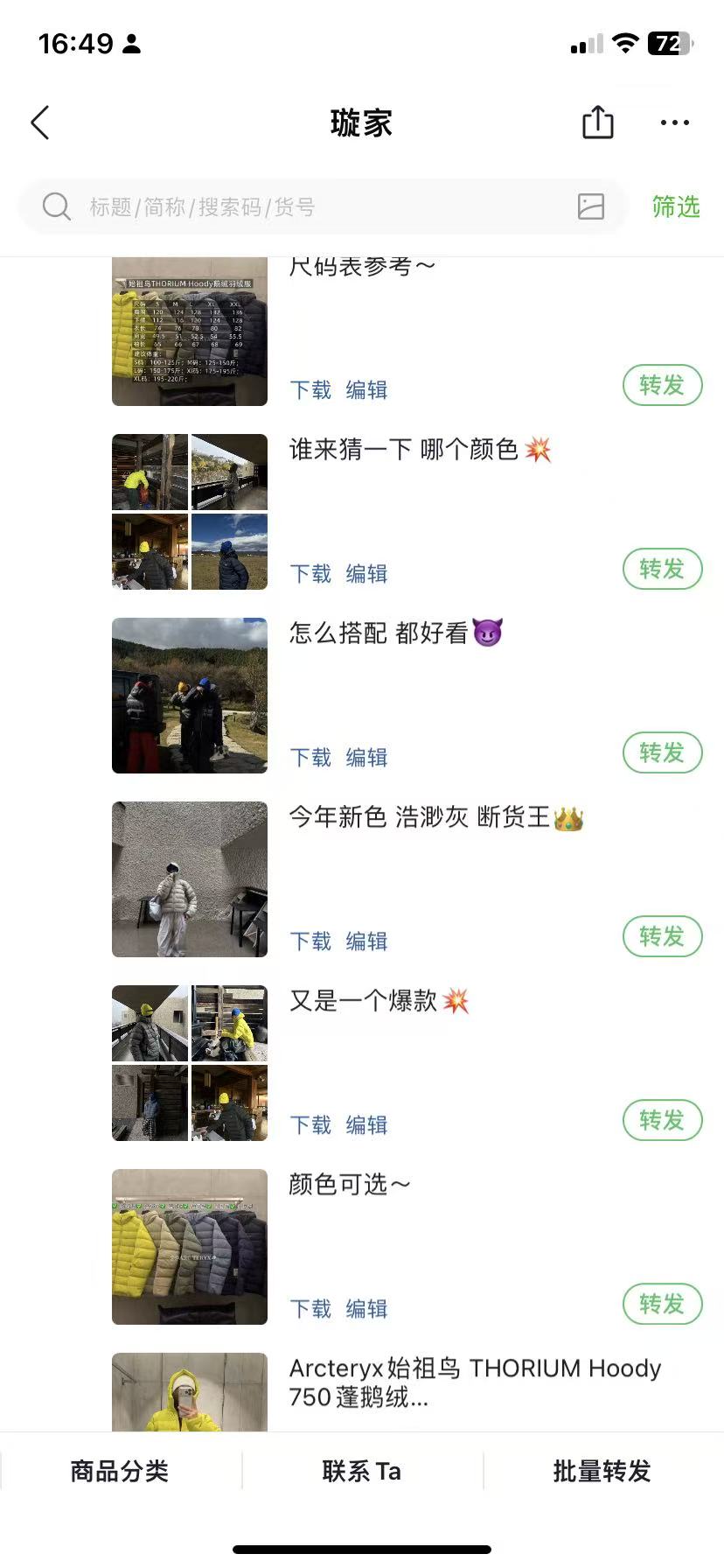Edit the 今年新色 浩渺灰 断货王 post
The height and width of the screenshot is (1568, 724).
[366, 941]
